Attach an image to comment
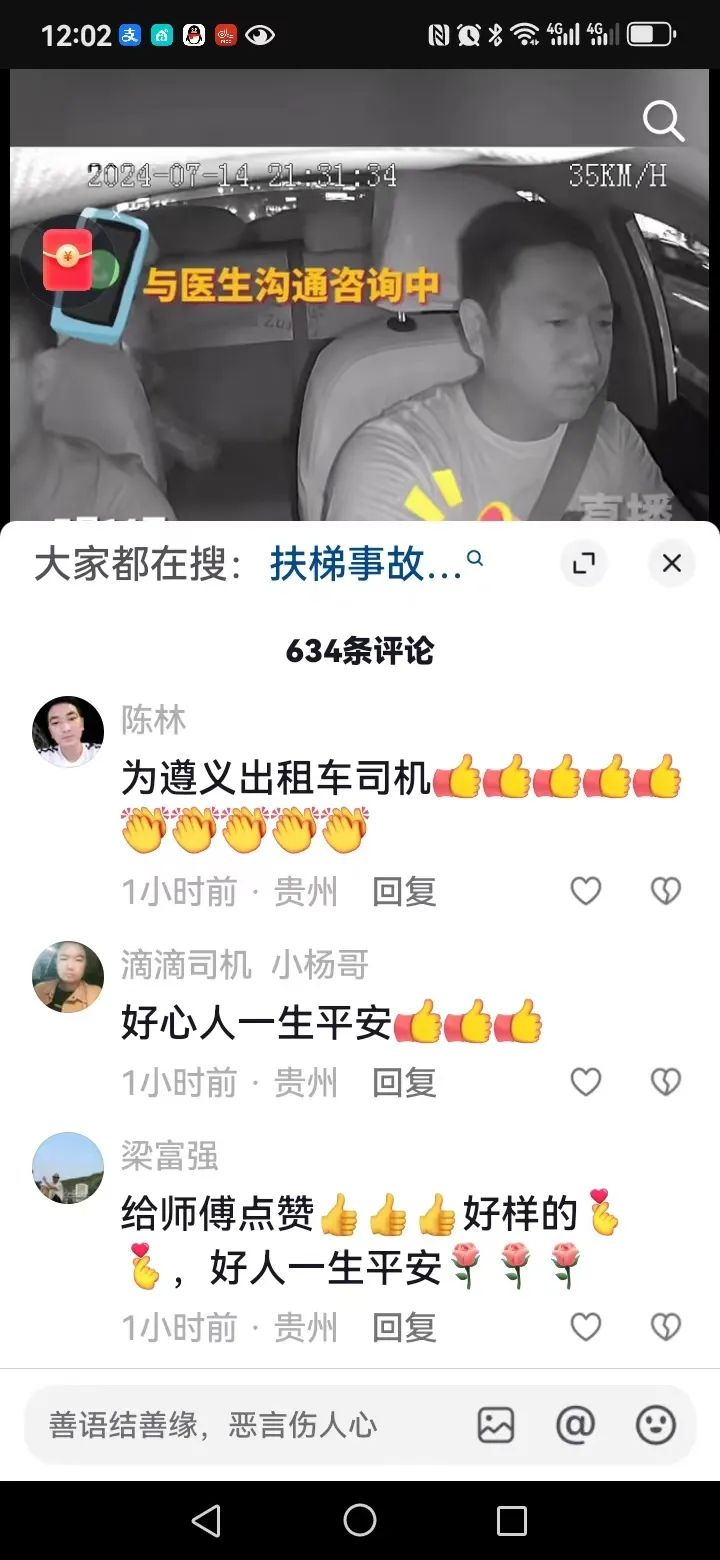720x1560 pixels. 496,1425
